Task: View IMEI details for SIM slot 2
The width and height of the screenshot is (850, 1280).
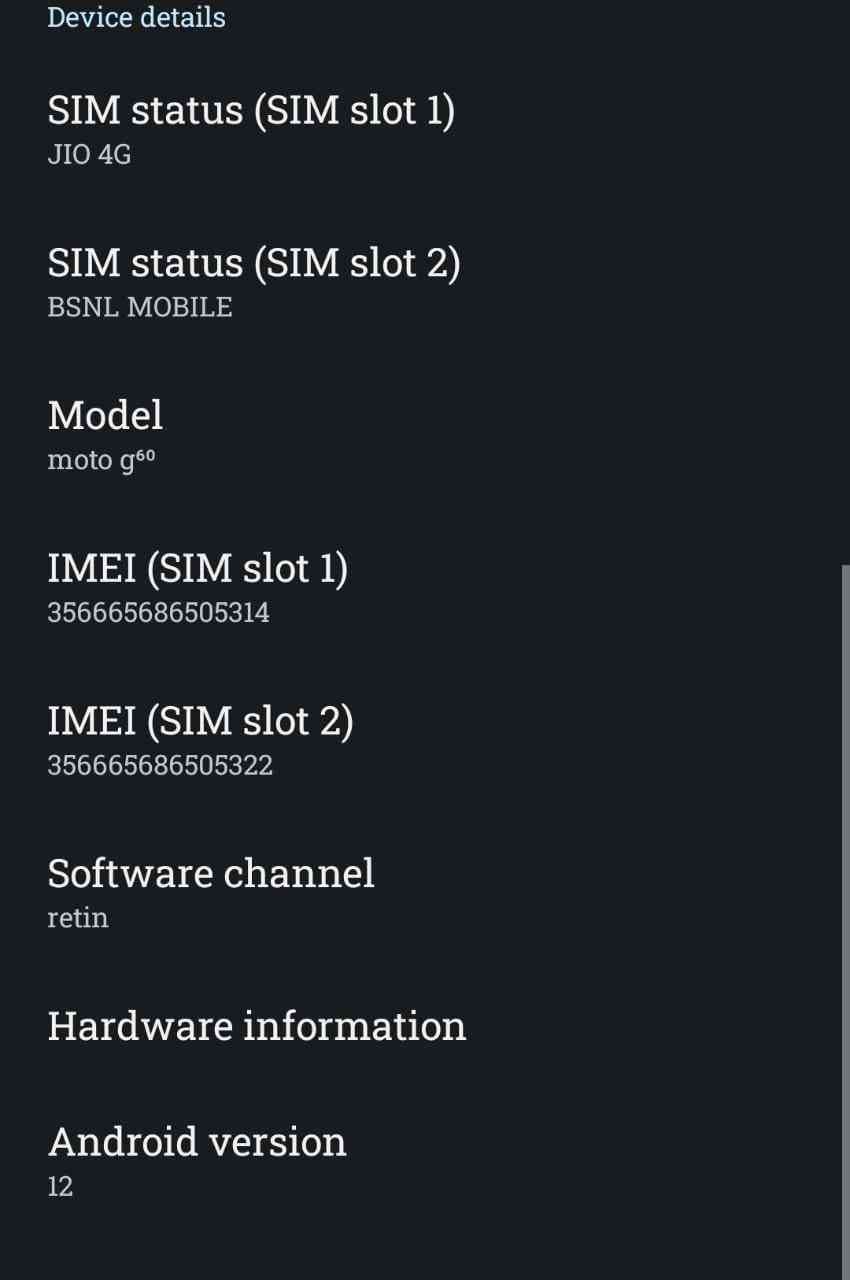Action: tap(200, 740)
